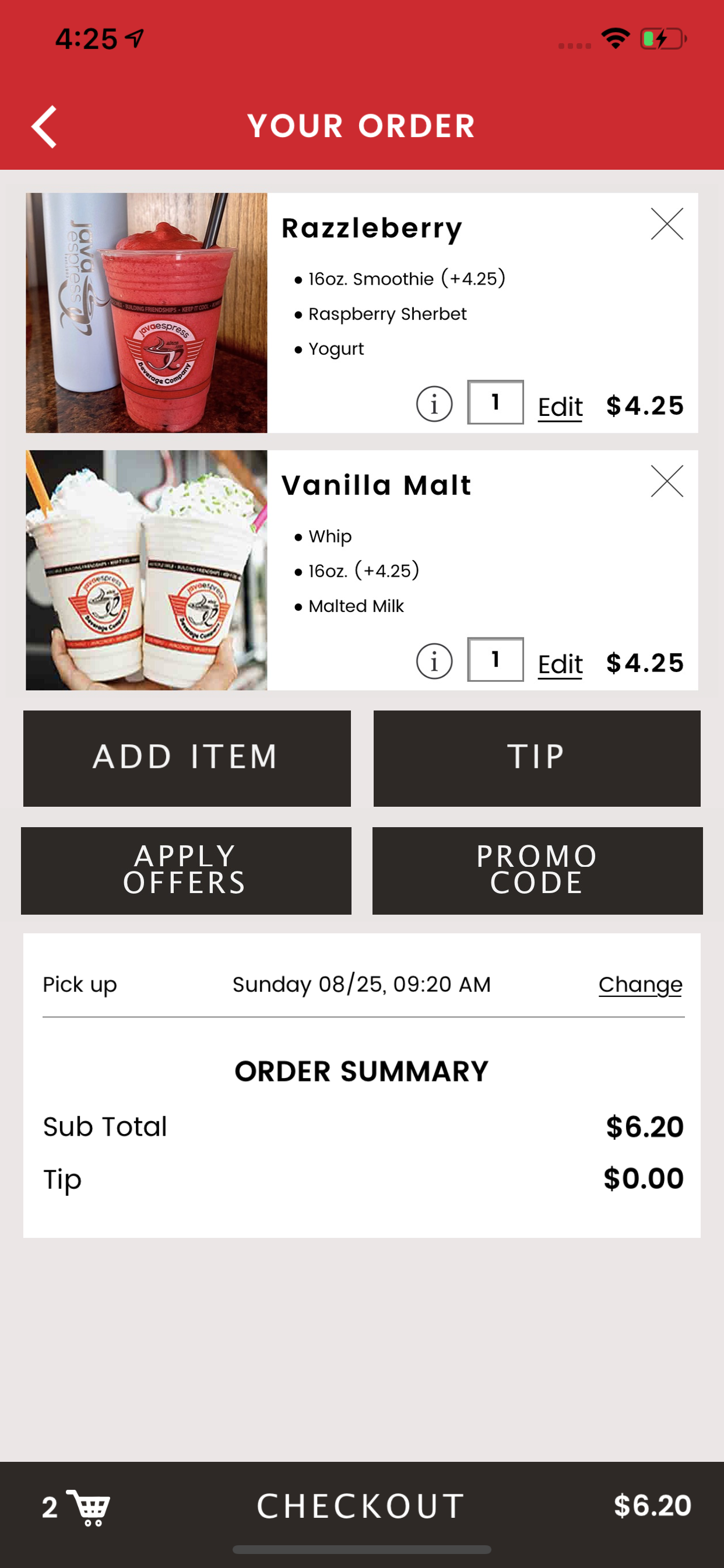Show info for Vanilla Malt item

click(x=434, y=661)
